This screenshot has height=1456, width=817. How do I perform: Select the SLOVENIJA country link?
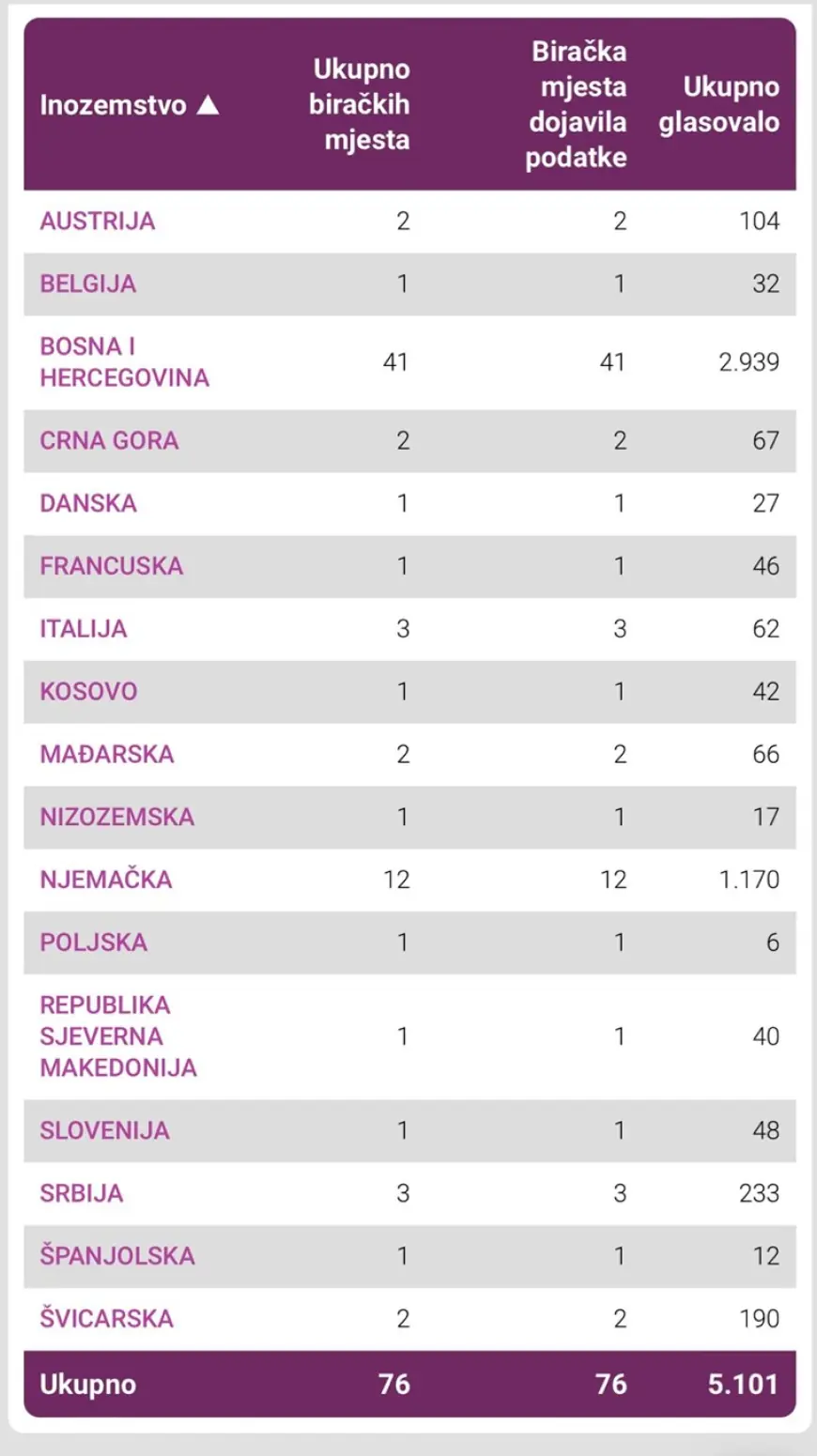coord(105,1130)
